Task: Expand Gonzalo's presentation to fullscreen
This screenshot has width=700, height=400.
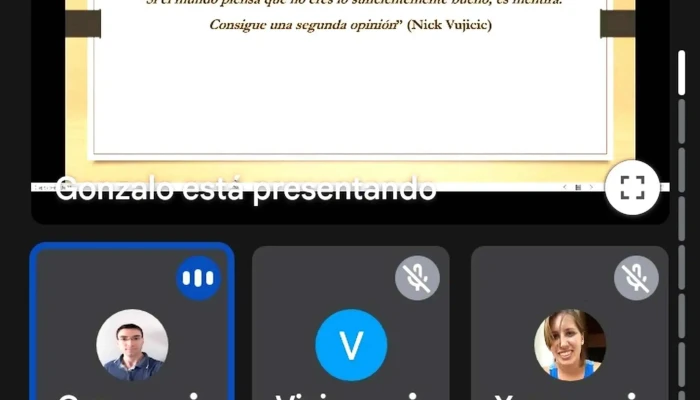Action: (x=632, y=187)
